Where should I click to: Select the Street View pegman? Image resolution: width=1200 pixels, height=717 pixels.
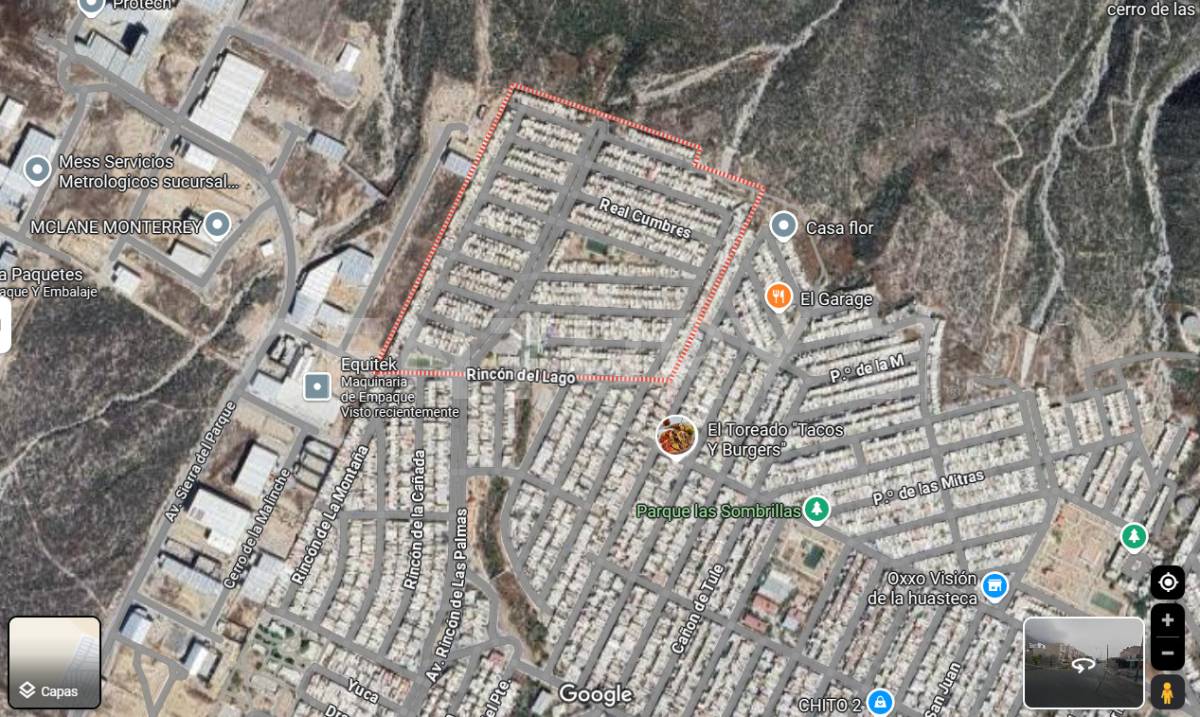(1167, 691)
